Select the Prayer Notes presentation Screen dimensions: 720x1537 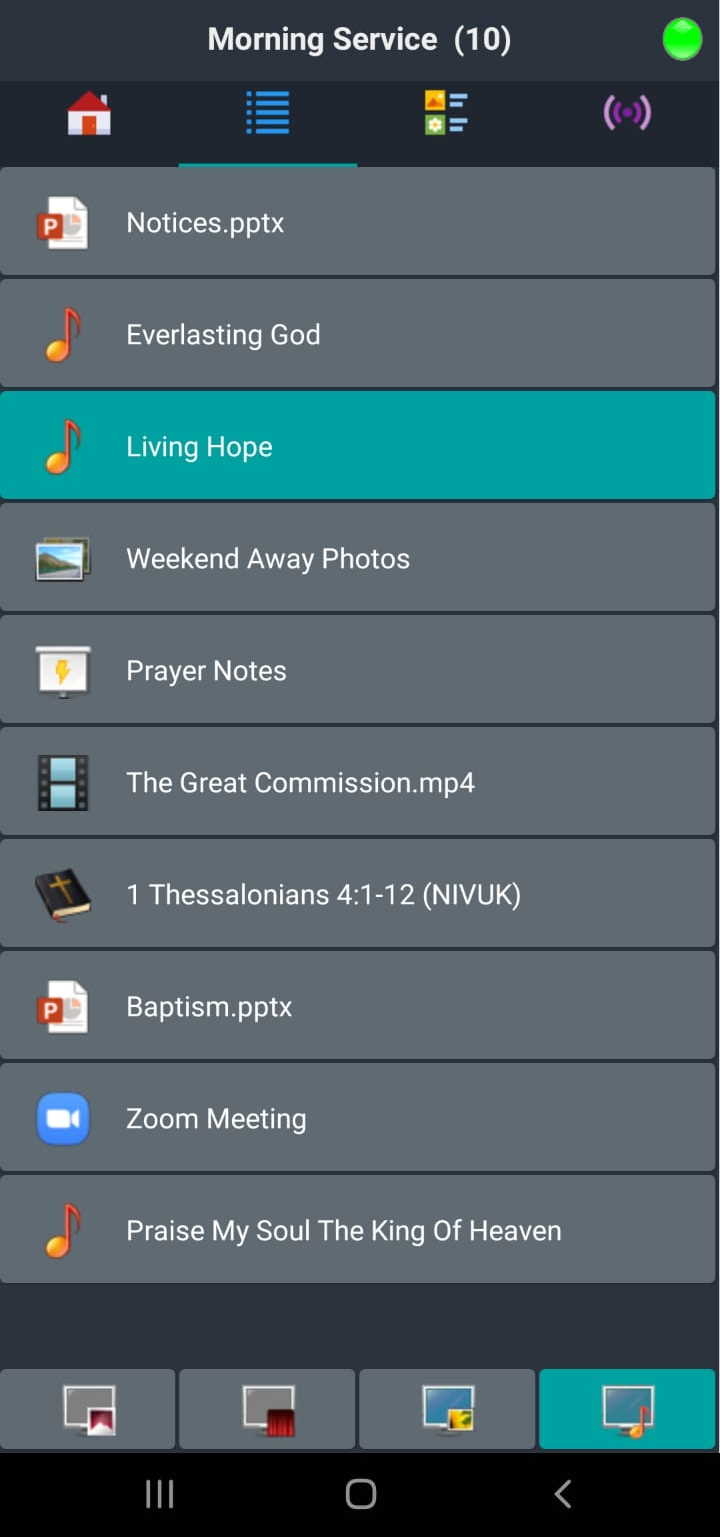click(x=360, y=669)
